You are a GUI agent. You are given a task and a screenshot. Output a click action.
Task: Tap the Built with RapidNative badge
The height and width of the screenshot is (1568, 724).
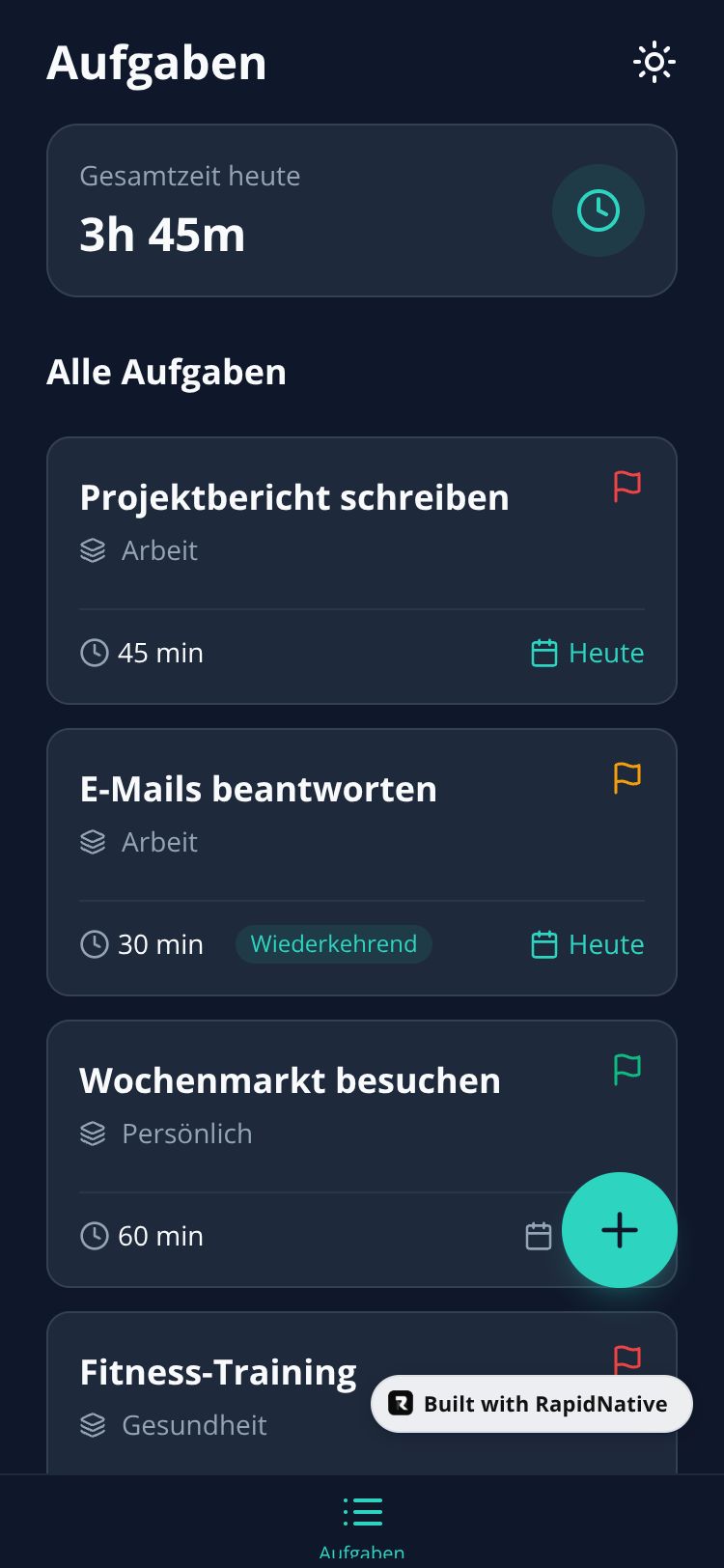(532, 1404)
